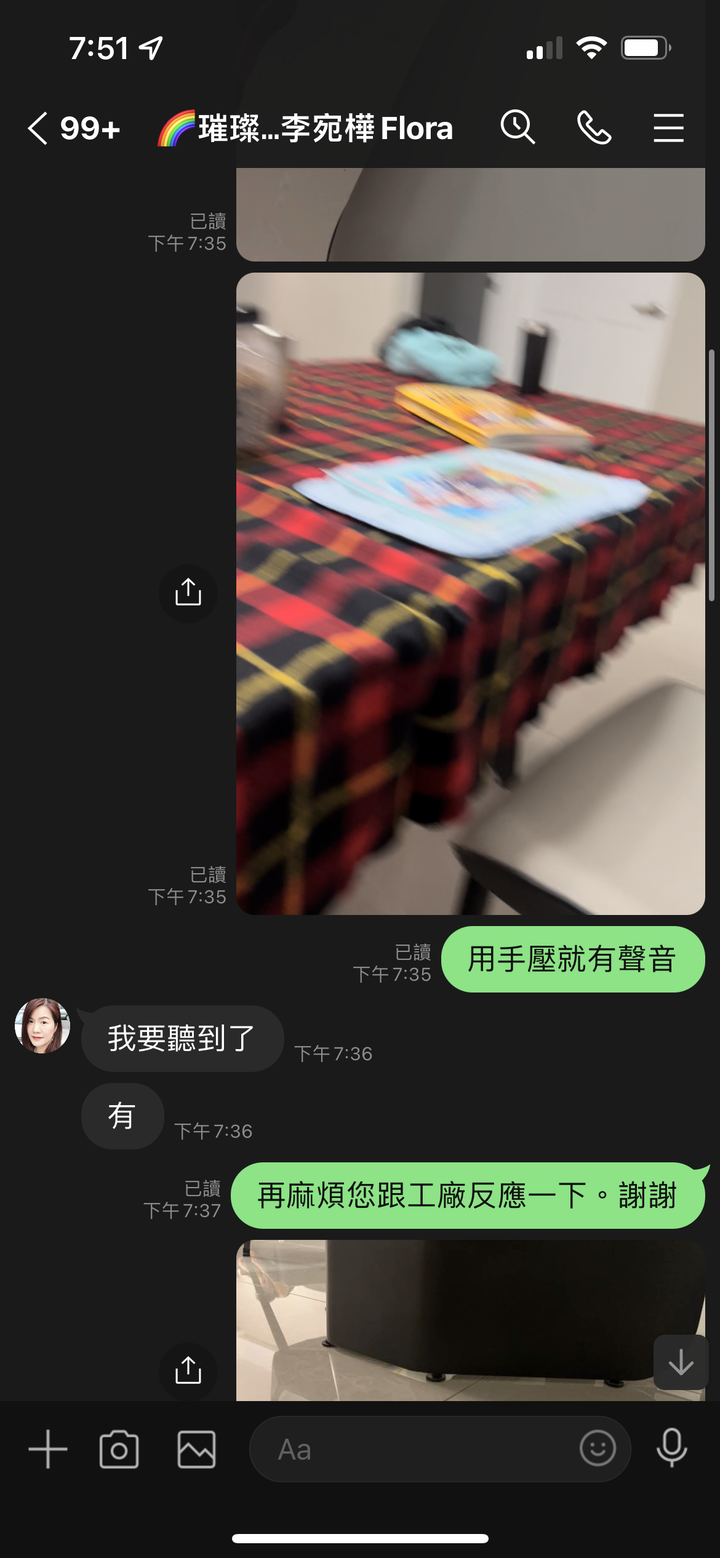This screenshot has width=720, height=1558.
Task: Share the plaid tablecloth photo
Action: [188, 593]
